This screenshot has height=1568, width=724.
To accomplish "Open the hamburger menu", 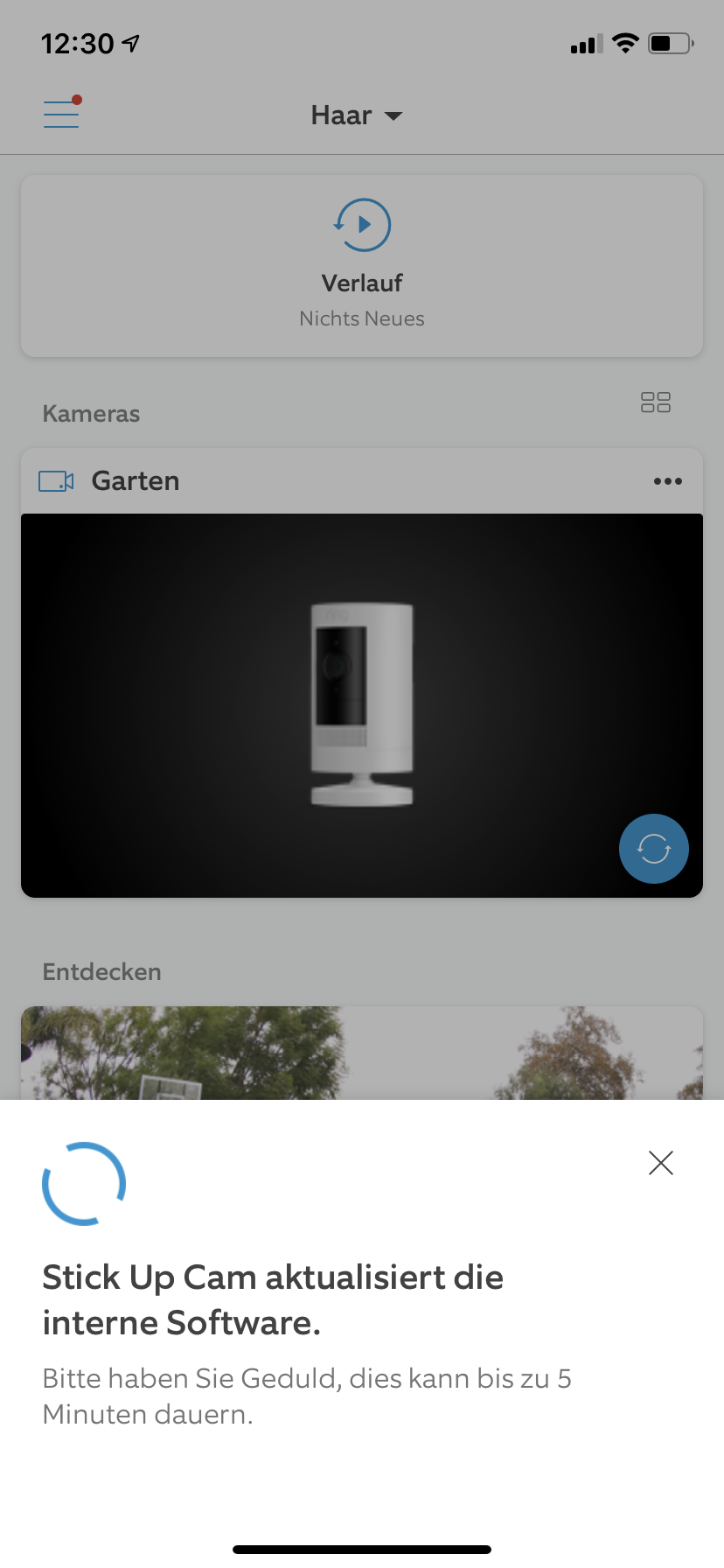I will tap(61, 114).
